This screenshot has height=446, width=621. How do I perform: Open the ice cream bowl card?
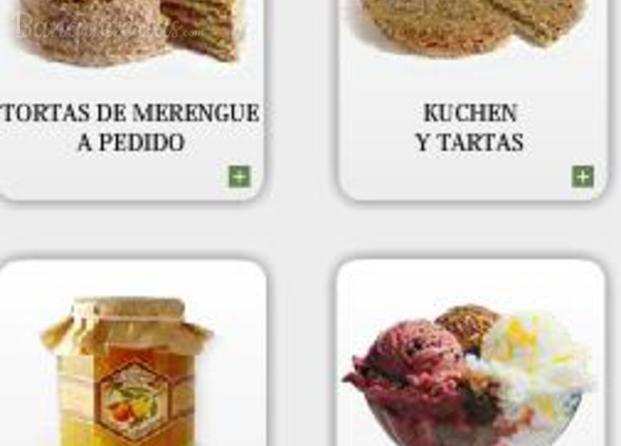click(x=470, y=370)
